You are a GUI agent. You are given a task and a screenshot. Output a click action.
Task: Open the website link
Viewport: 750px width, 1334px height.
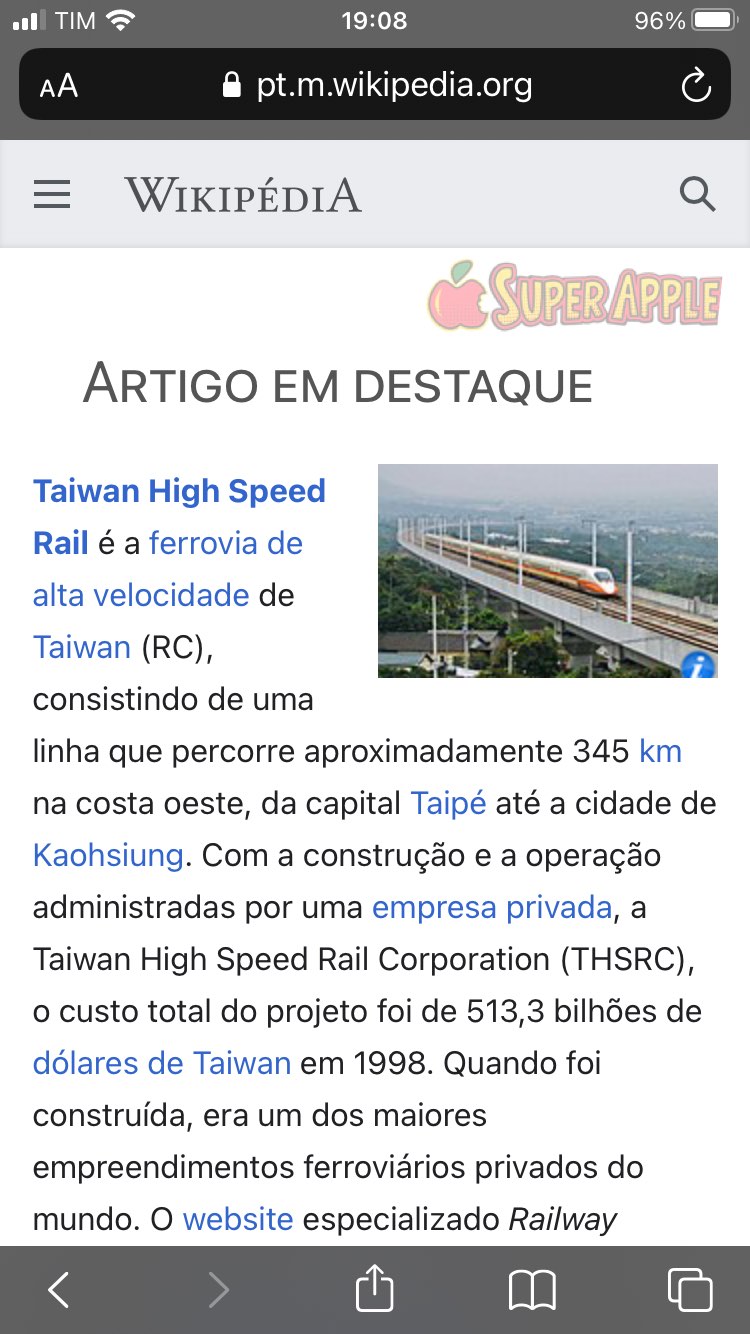(x=238, y=1219)
